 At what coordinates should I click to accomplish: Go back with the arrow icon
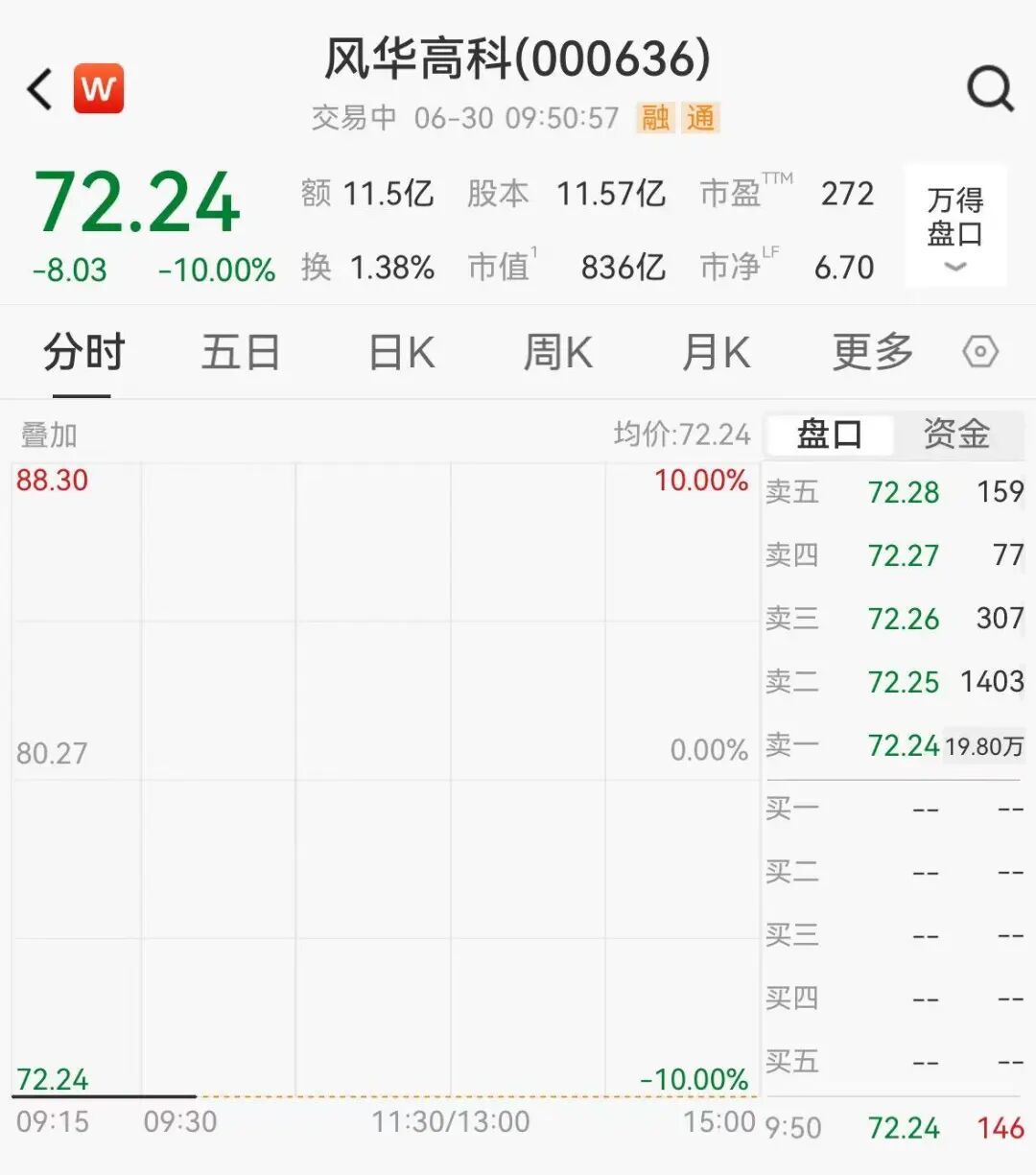tap(39, 90)
